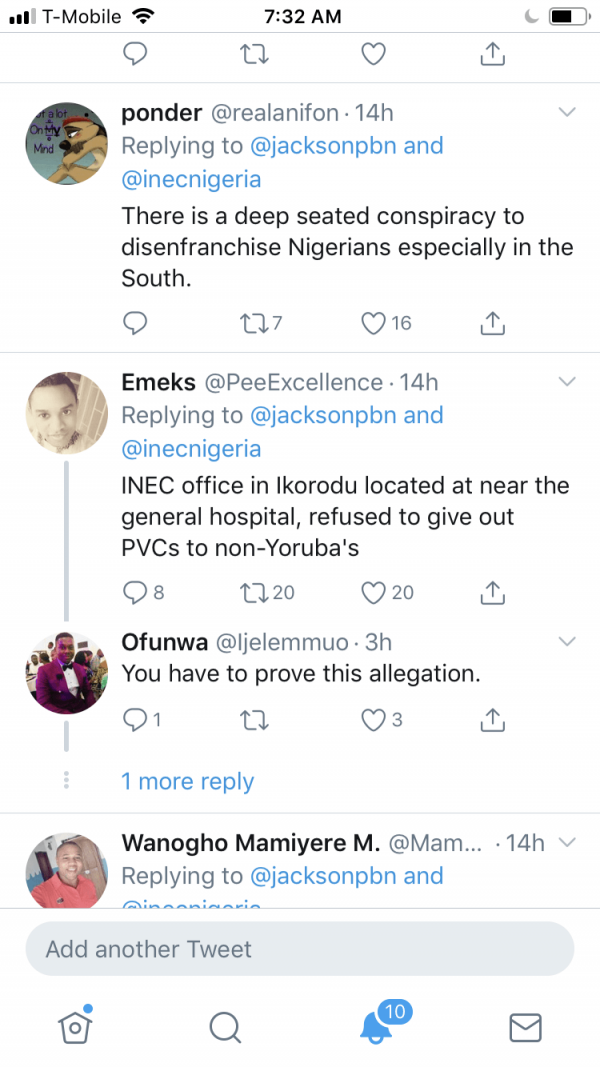Retweet ponder's tweet about disenfranchisement
The height and width of the screenshot is (1067, 600).
pyautogui.click(x=254, y=323)
